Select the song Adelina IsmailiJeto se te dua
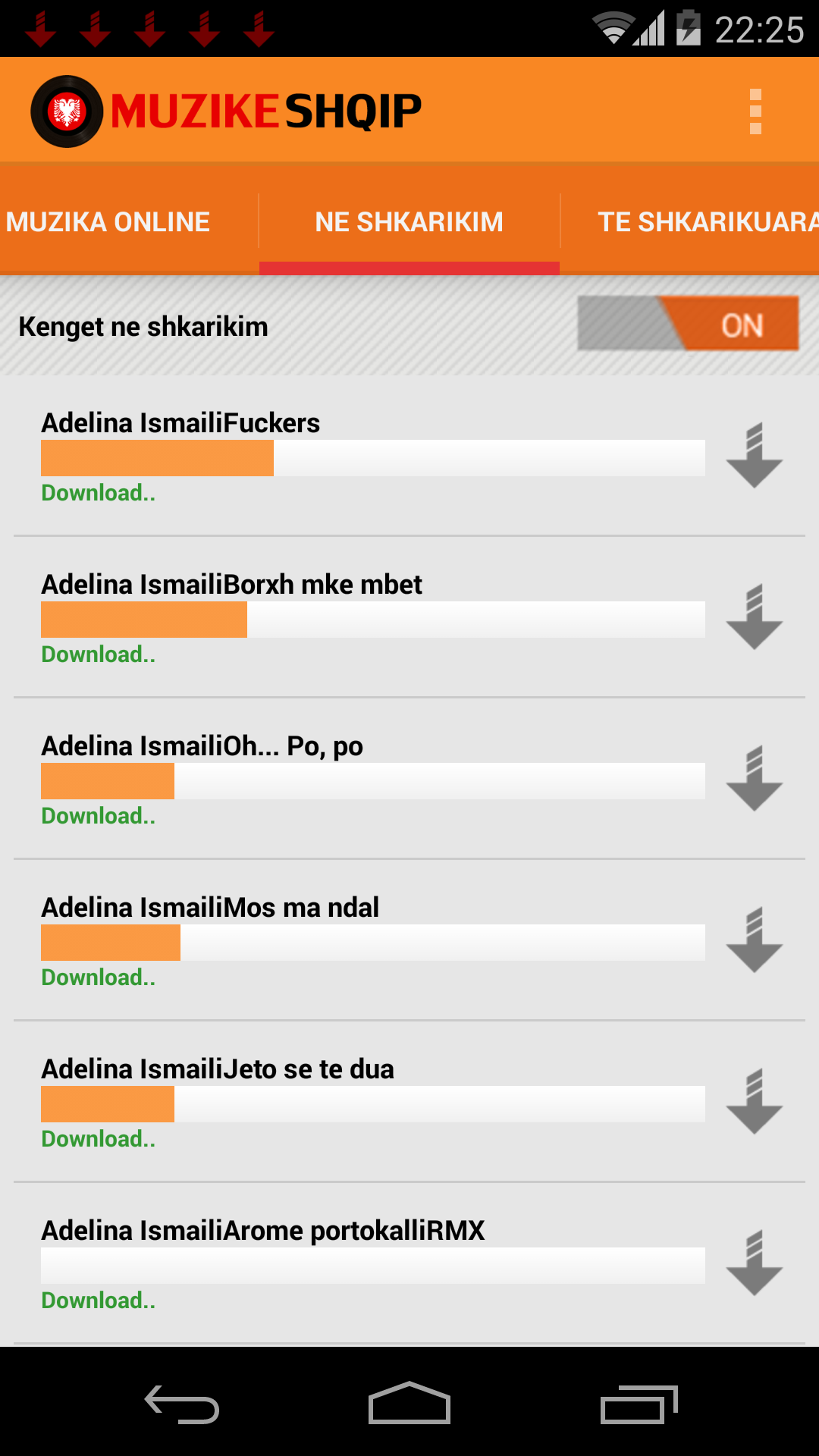 [218, 1068]
